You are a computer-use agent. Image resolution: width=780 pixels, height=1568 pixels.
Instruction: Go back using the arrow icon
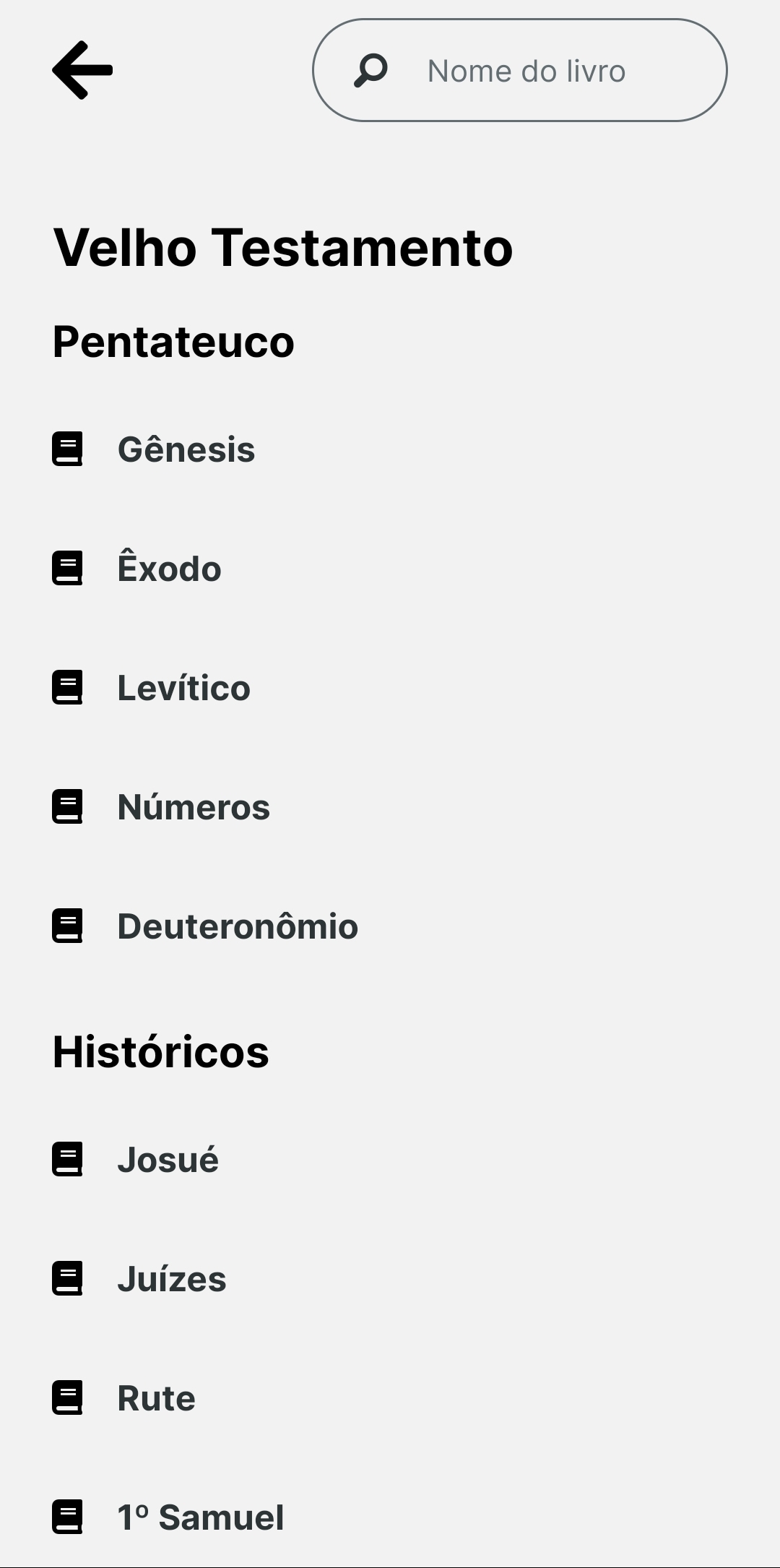pos(82,70)
